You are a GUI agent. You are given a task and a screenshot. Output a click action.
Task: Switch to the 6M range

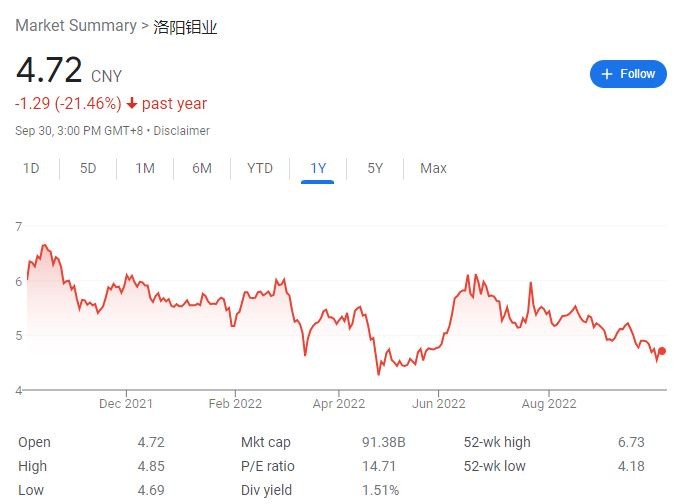tap(202, 168)
